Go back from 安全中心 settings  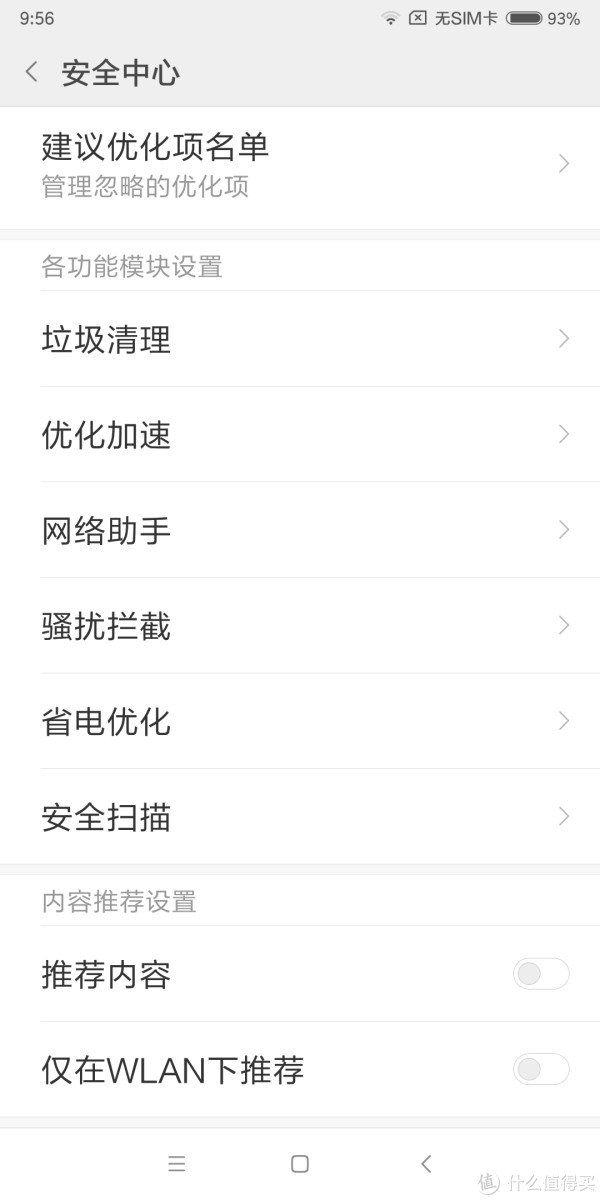(32, 72)
